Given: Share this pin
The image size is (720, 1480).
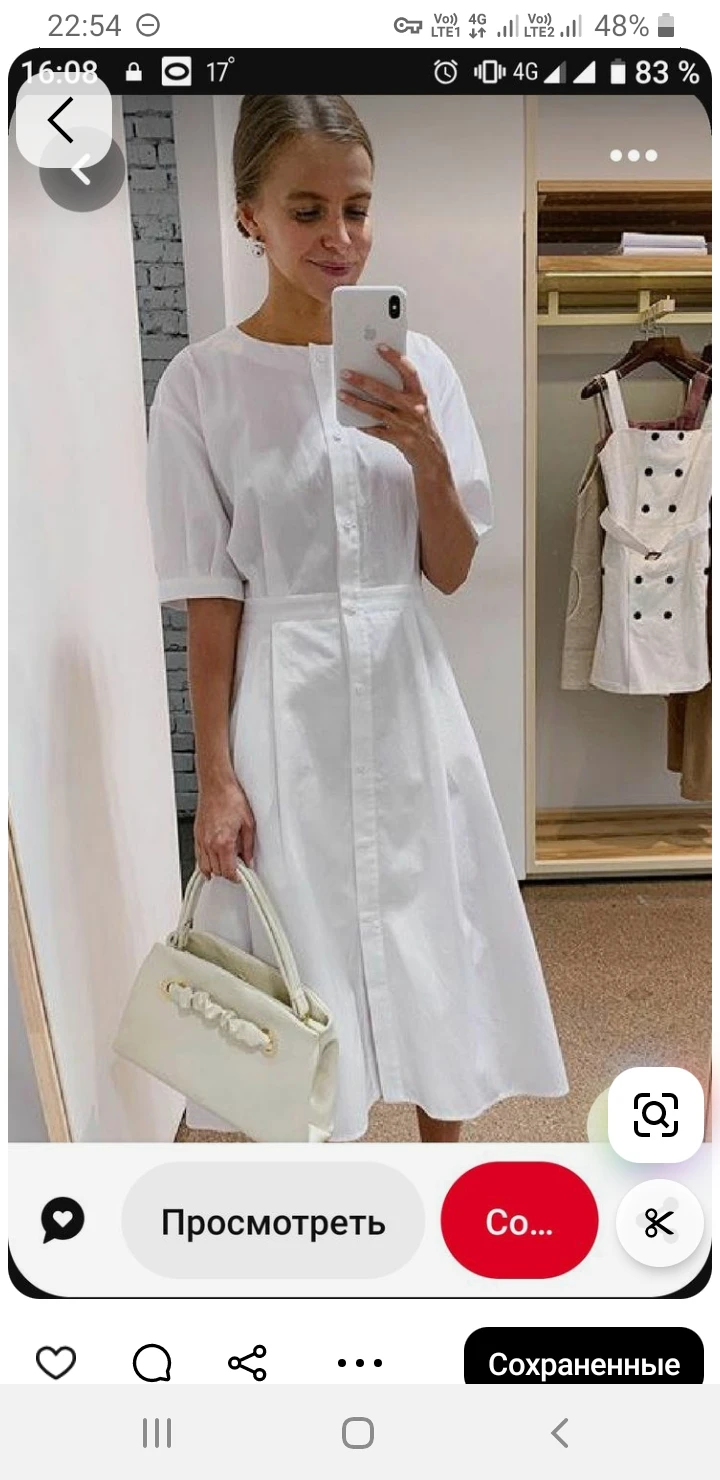Looking at the screenshot, I should point(247,1362).
